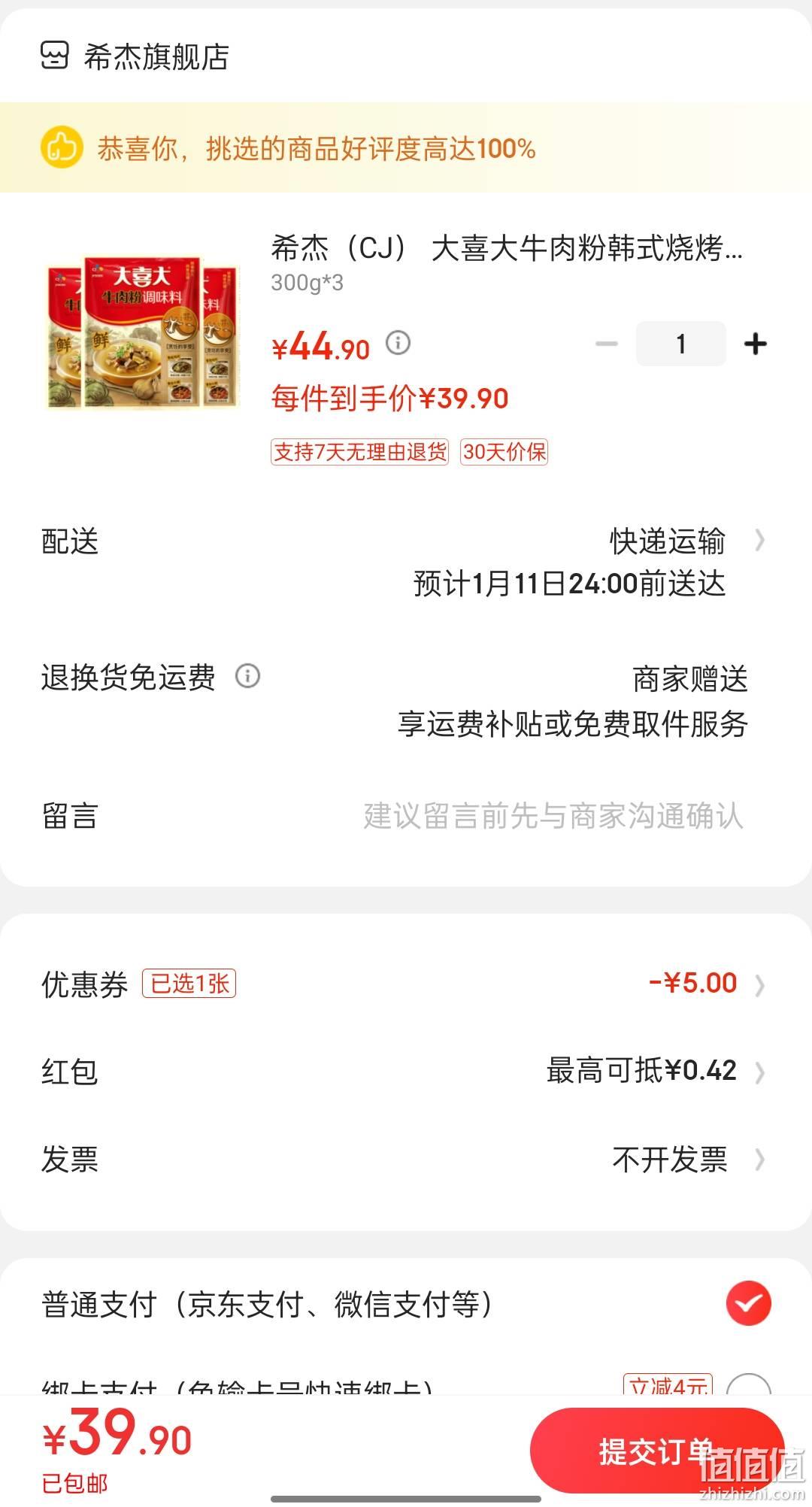Open the 希杰旗舰店 store page
Screen dimensions: 812x1507
135,56
